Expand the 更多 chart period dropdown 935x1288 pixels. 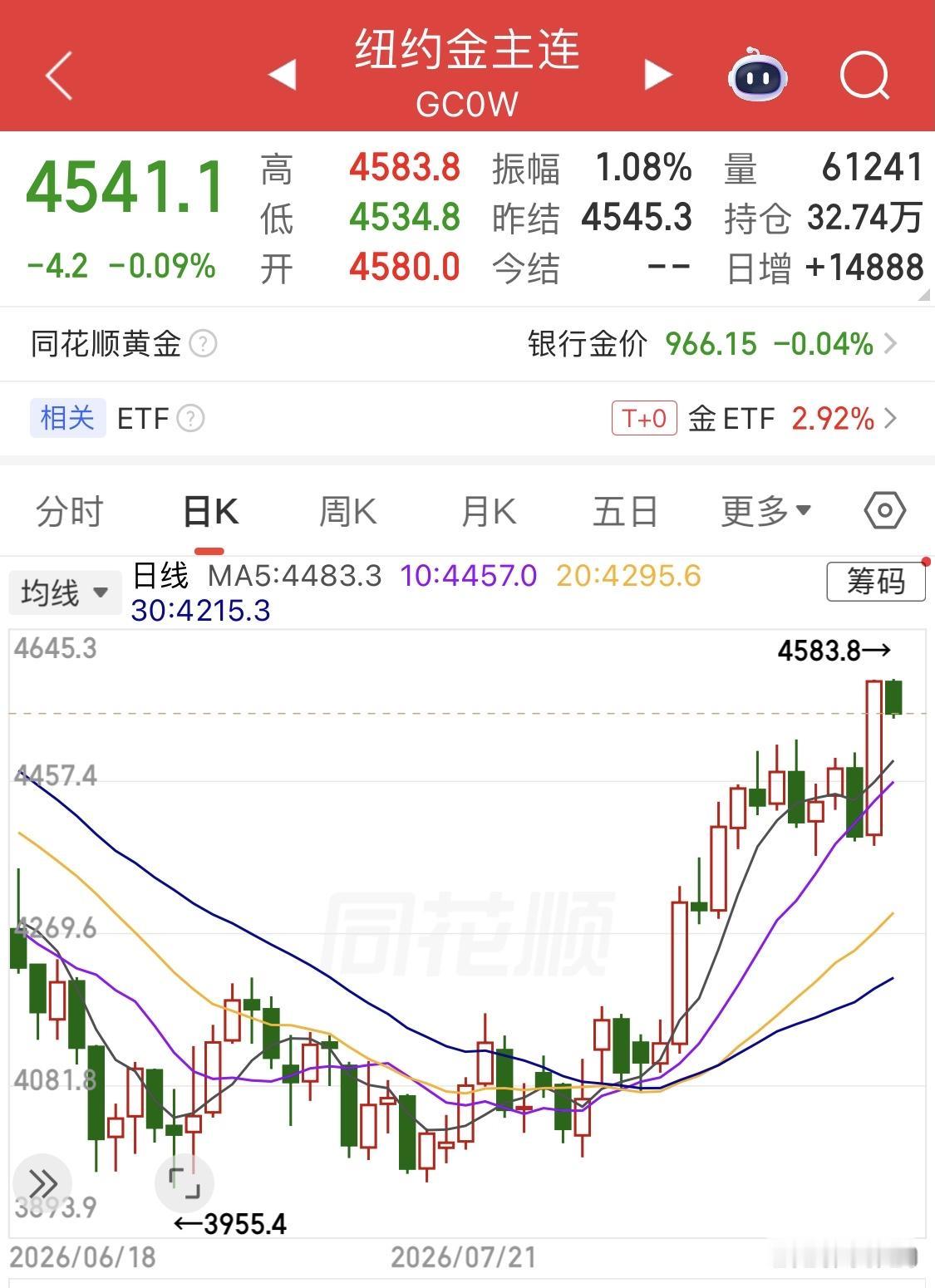click(x=765, y=511)
